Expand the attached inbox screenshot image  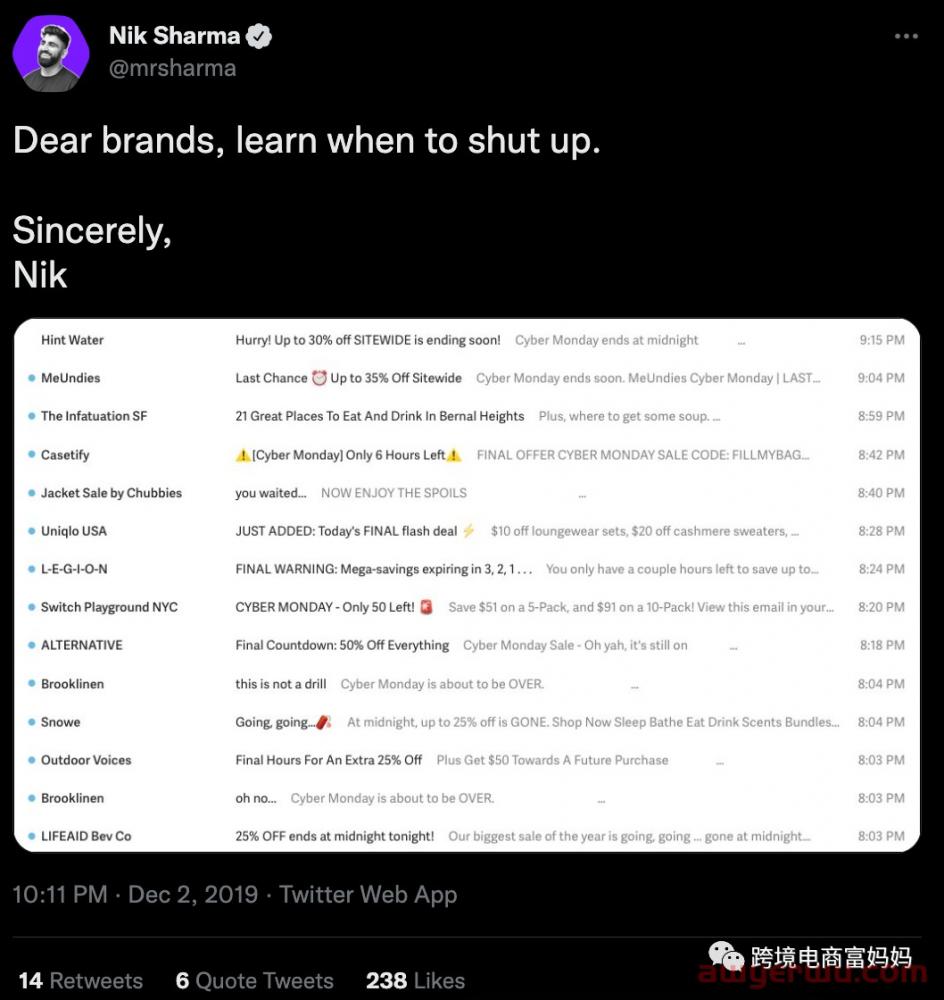pos(466,586)
